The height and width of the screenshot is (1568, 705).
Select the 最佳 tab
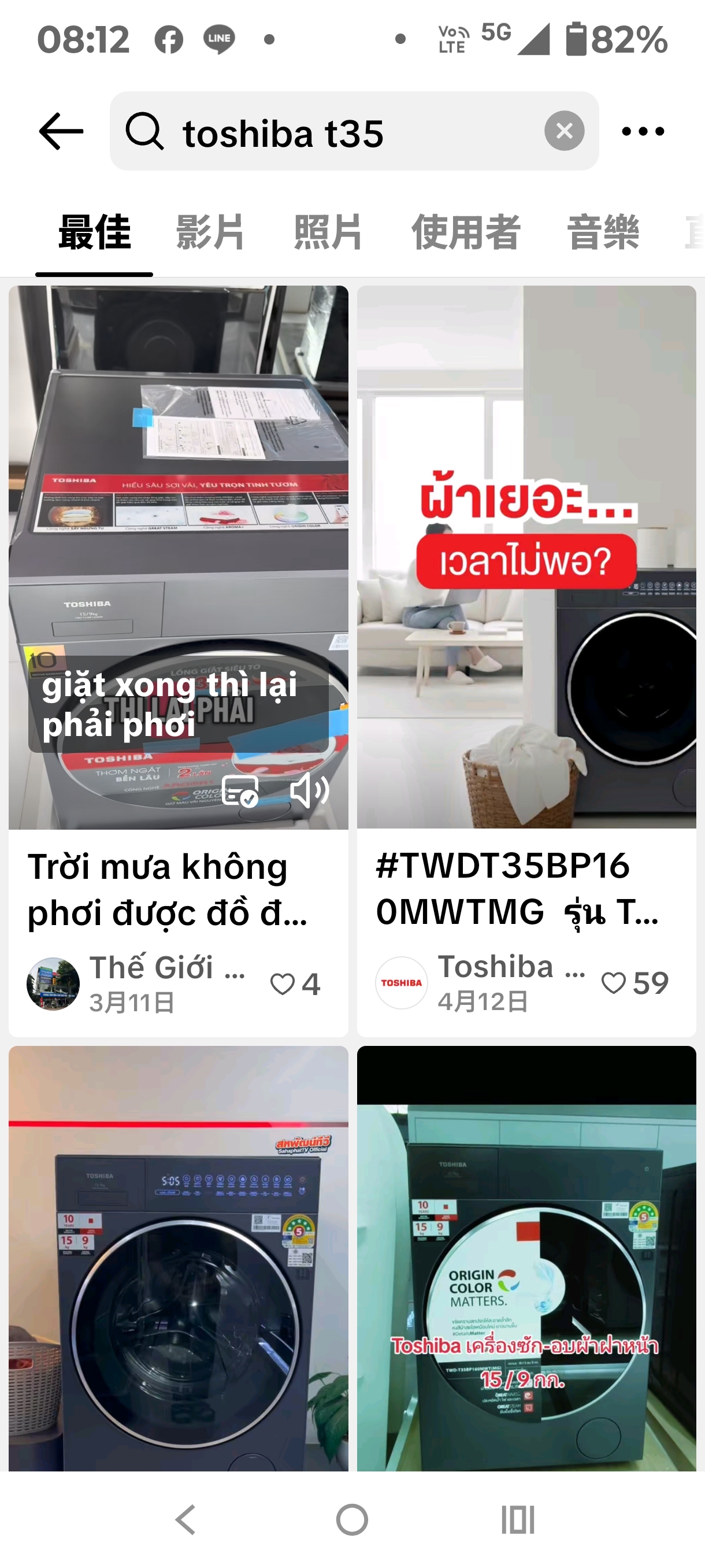point(94,232)
